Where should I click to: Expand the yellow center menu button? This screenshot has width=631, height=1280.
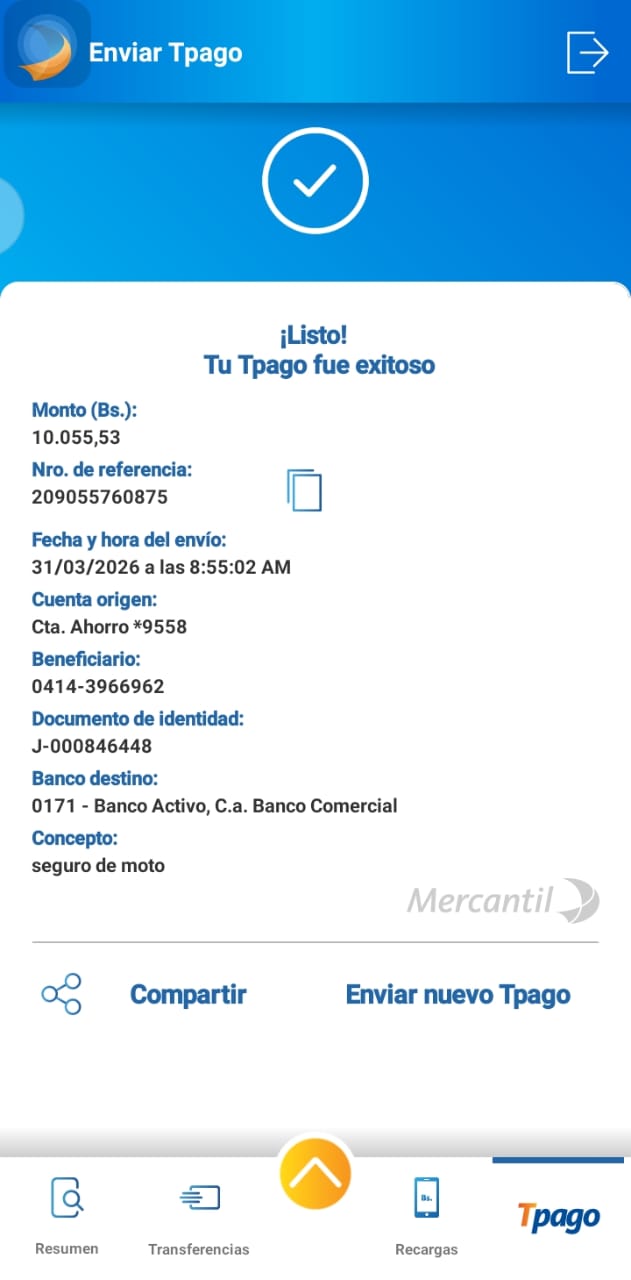tap(315, 1174)
